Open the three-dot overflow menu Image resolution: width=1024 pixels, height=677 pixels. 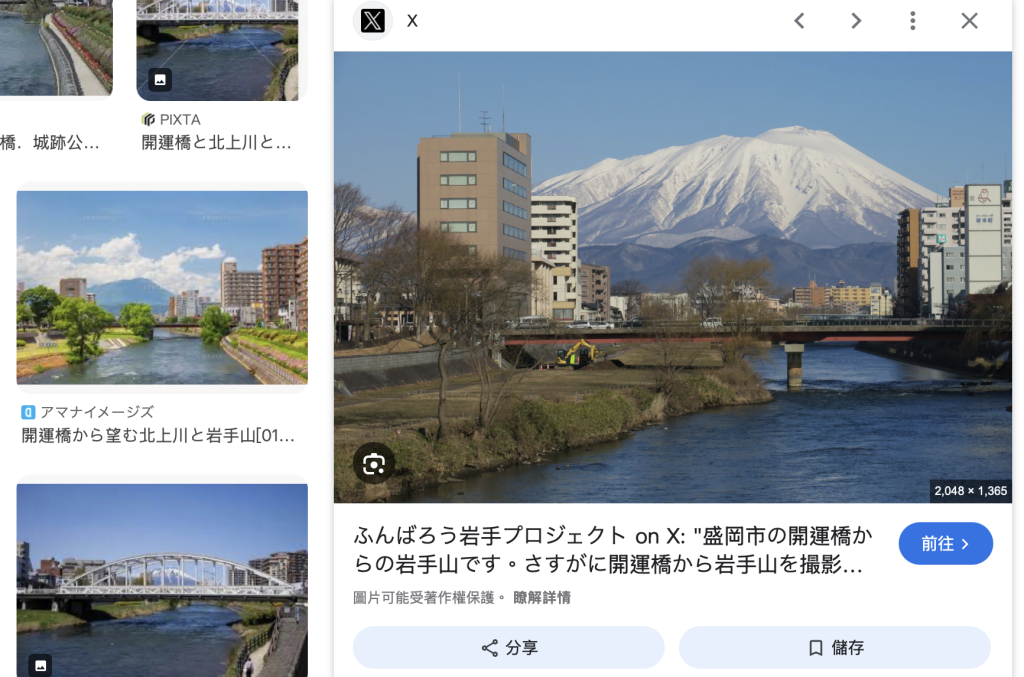coord(912,21)
